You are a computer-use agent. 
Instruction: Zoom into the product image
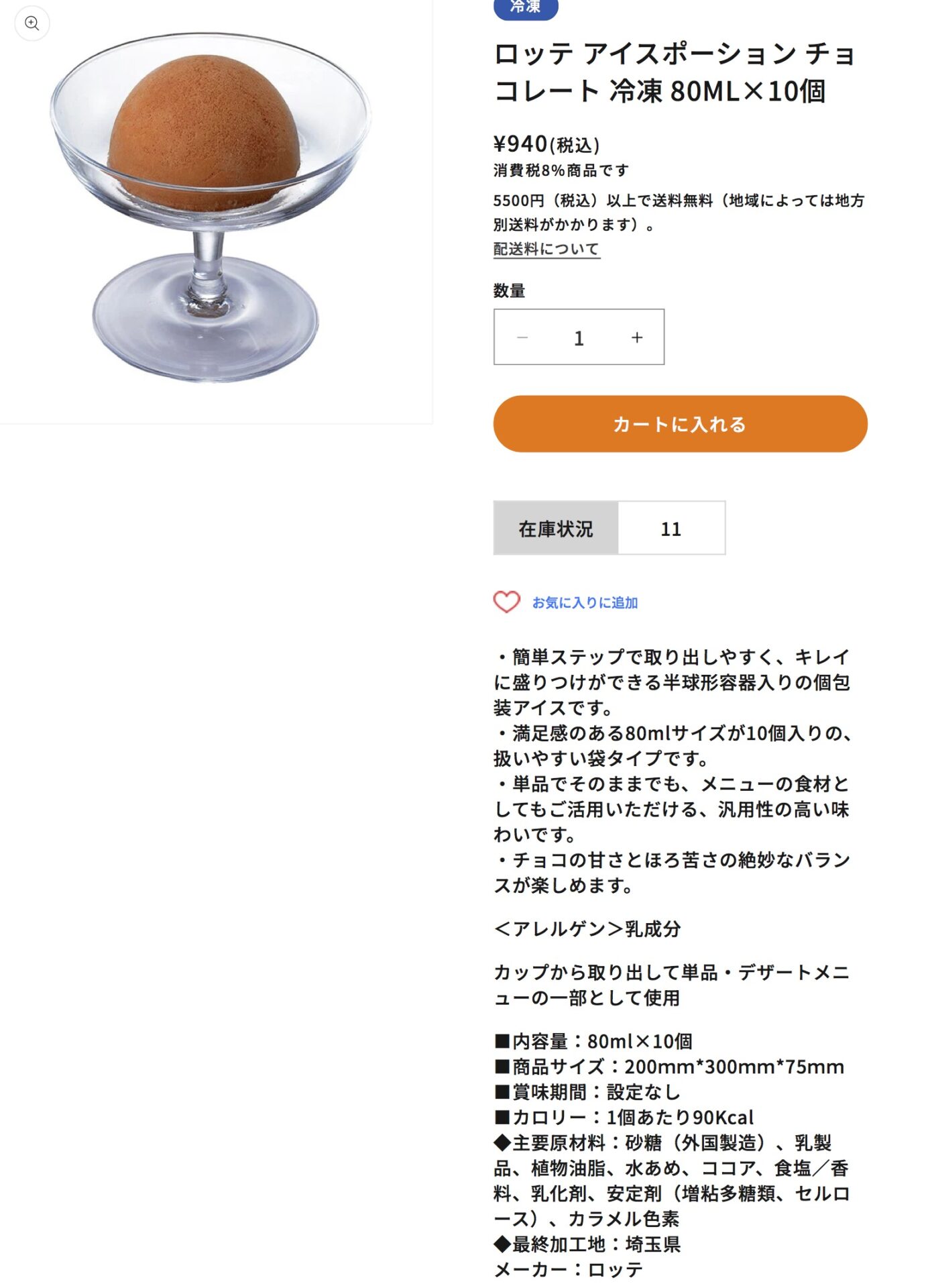pos(32,23)
